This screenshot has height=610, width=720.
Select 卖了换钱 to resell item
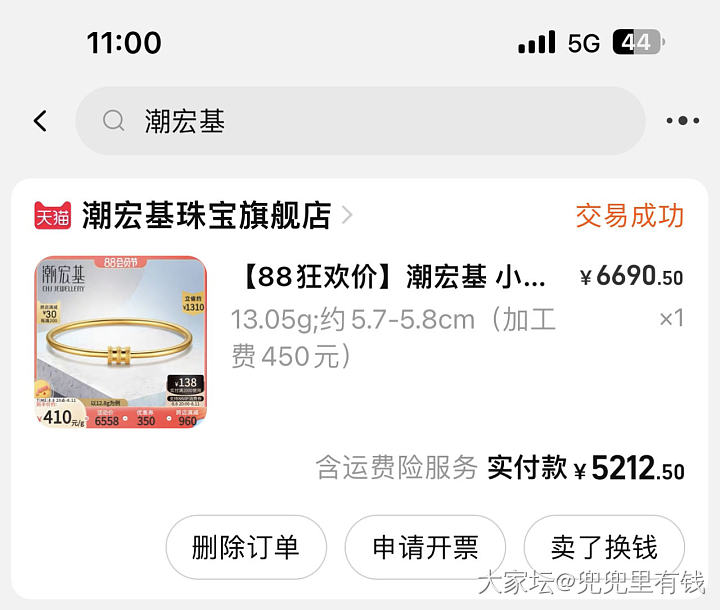(603, 547)
